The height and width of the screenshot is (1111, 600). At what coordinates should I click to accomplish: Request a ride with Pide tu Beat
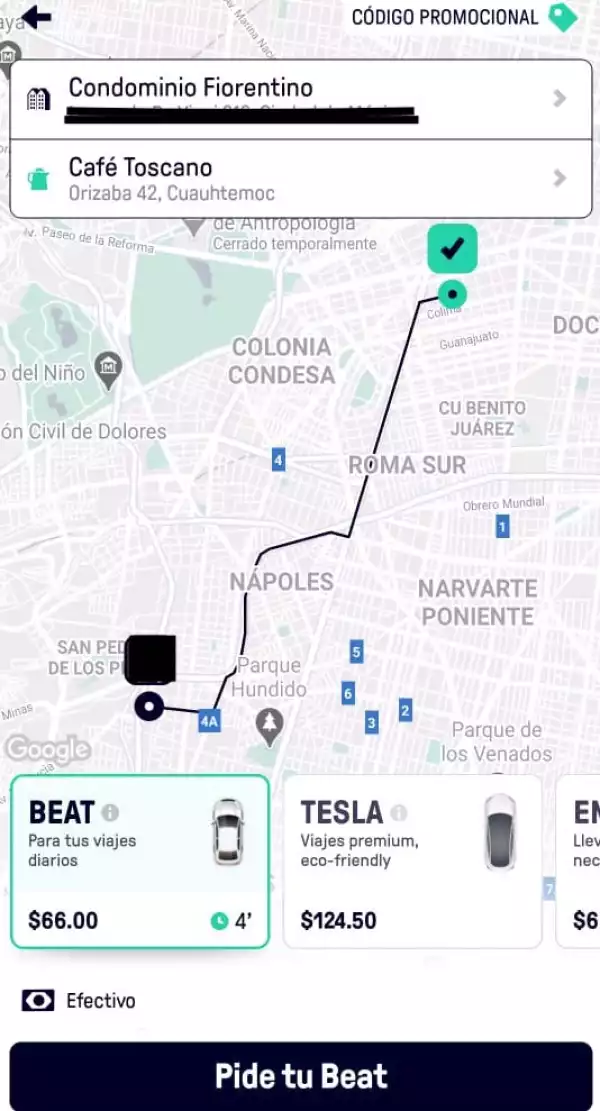coord(300,1076)
